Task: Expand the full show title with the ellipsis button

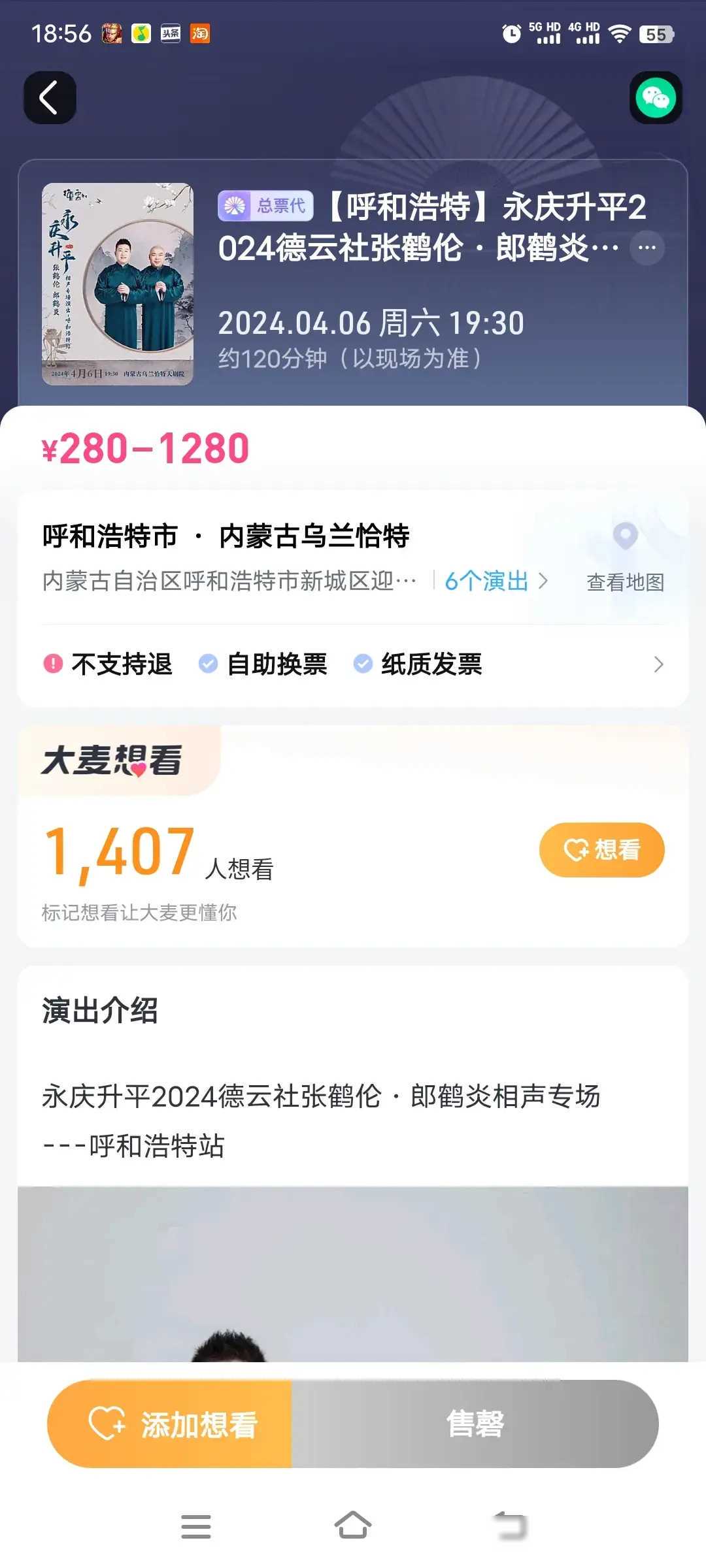Action: [647, 248]
